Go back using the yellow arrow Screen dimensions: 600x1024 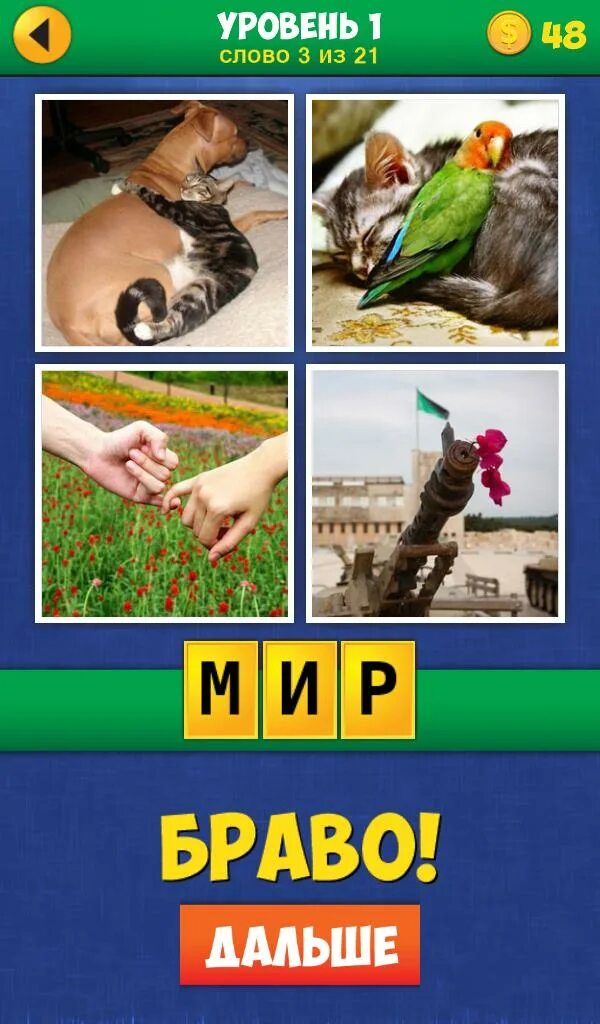click(41, 35)
